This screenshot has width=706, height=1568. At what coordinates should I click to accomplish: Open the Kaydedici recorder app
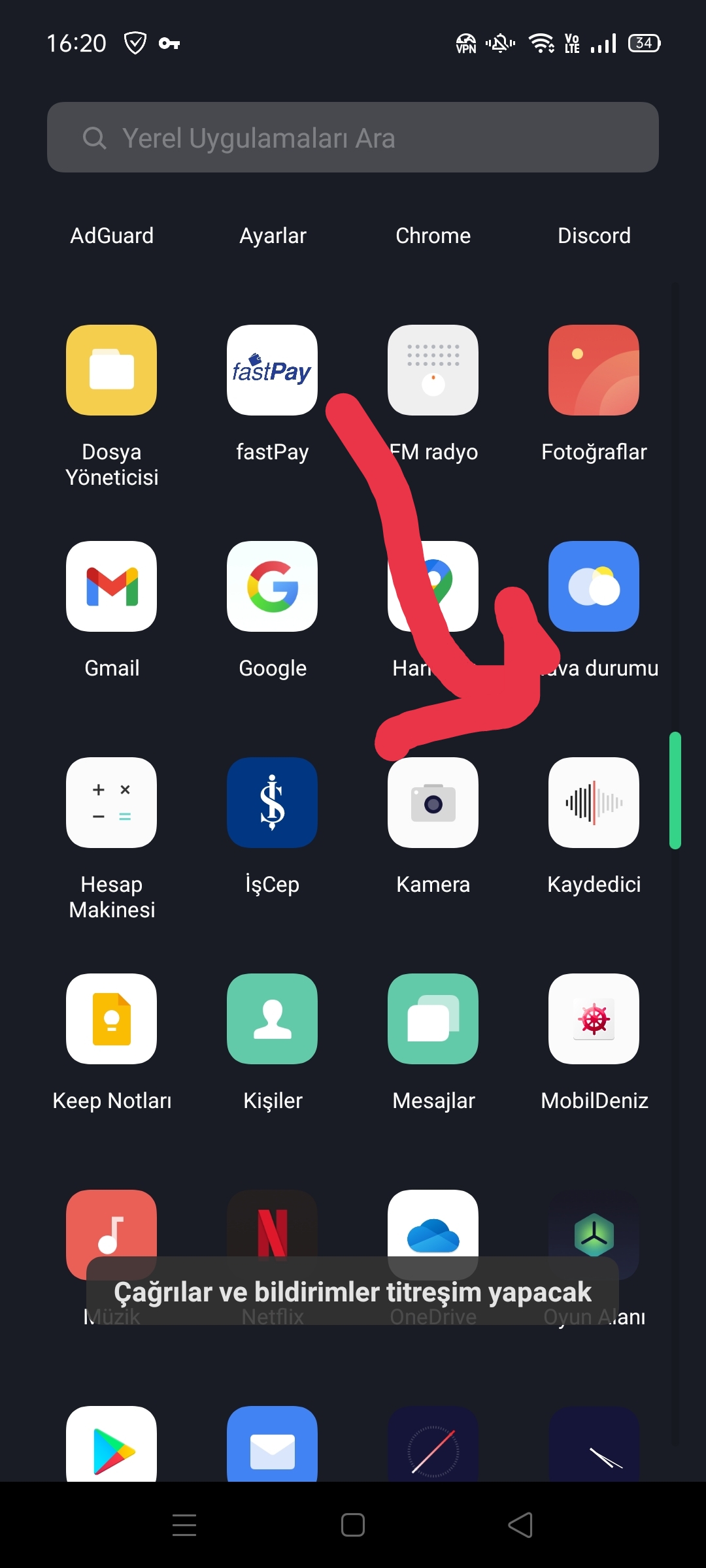point(594,802)
